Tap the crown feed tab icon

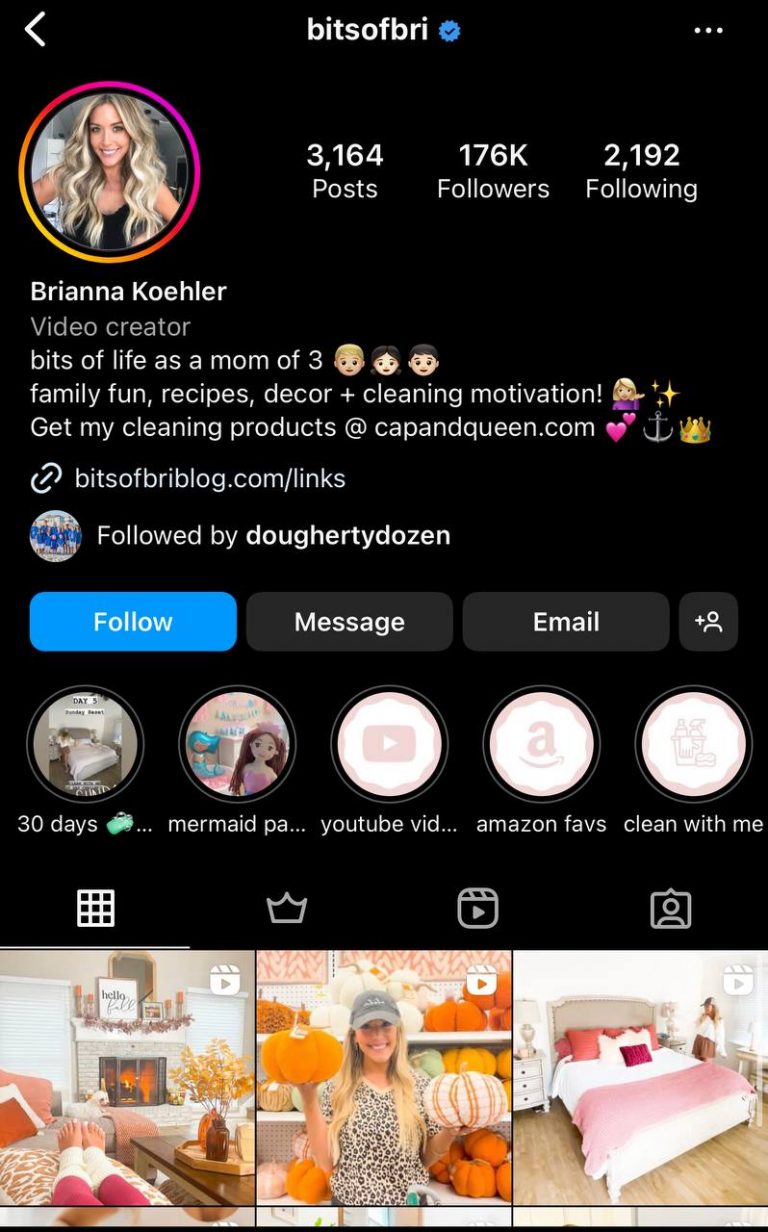pyautogui.click(x=287, y=908)
